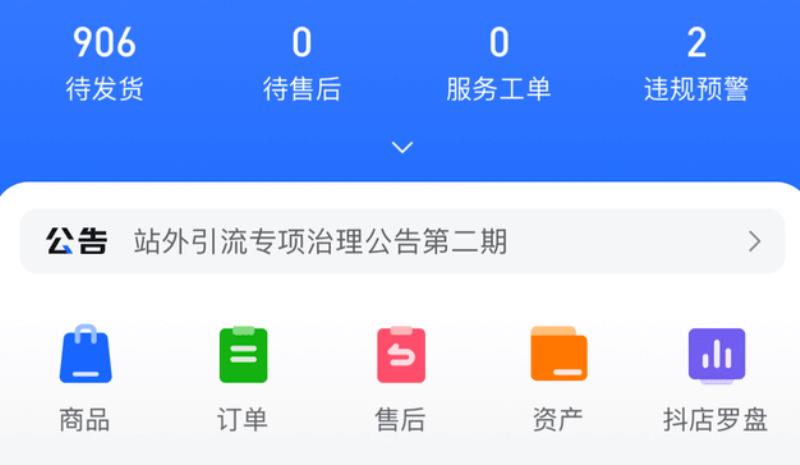Open the 站外引流专项治理公告 announcement
This screenshot has height=465, width=800.
click(x=402, y=241)
